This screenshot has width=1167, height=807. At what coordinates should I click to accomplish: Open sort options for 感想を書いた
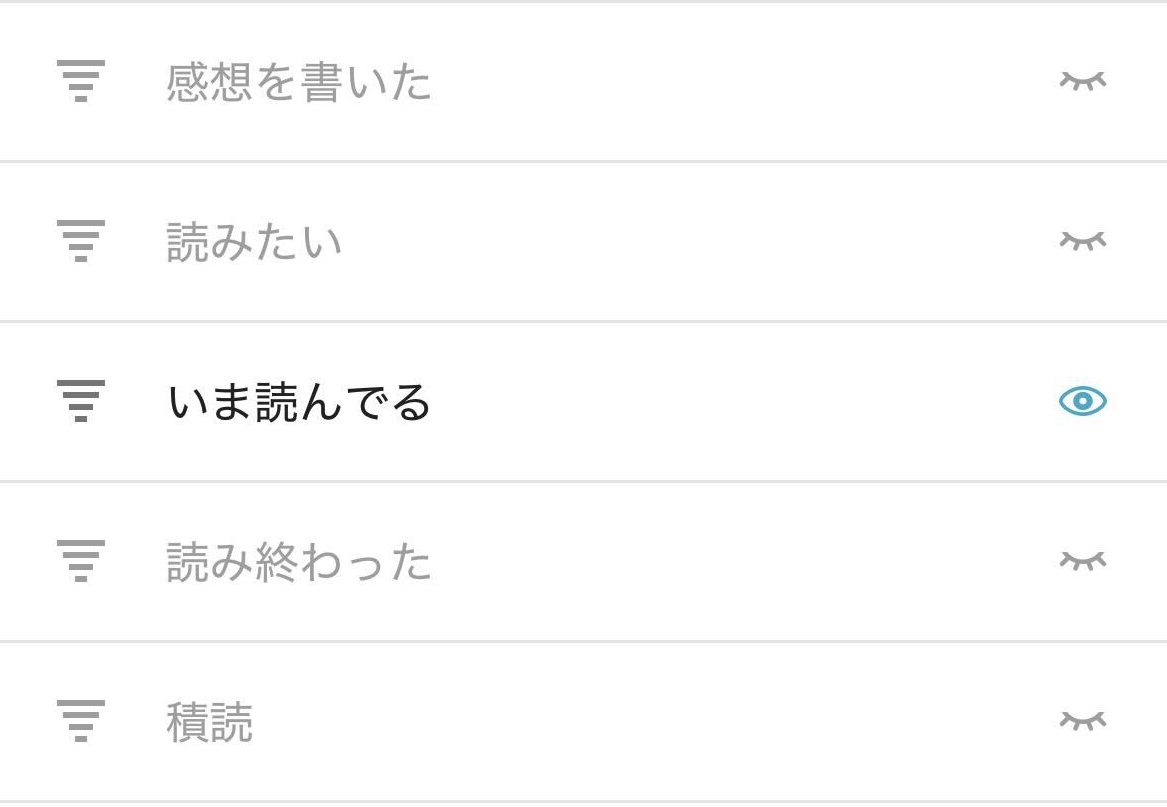[x=81, y=81]
